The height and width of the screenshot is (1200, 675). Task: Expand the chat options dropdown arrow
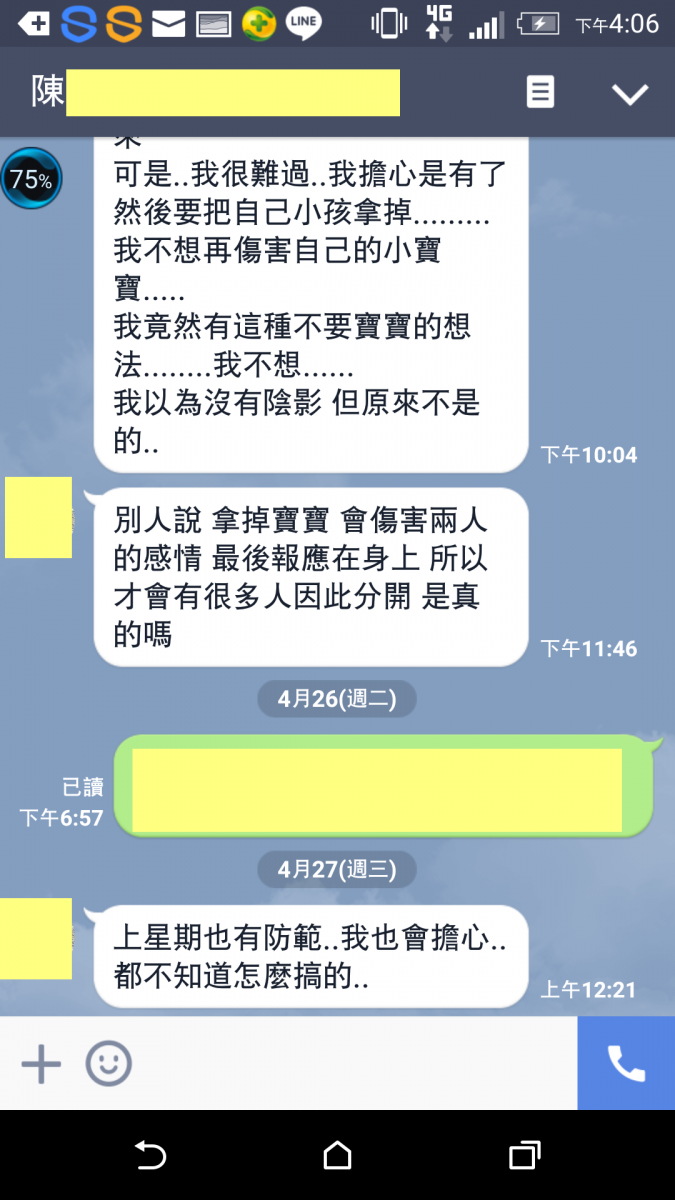630,94
